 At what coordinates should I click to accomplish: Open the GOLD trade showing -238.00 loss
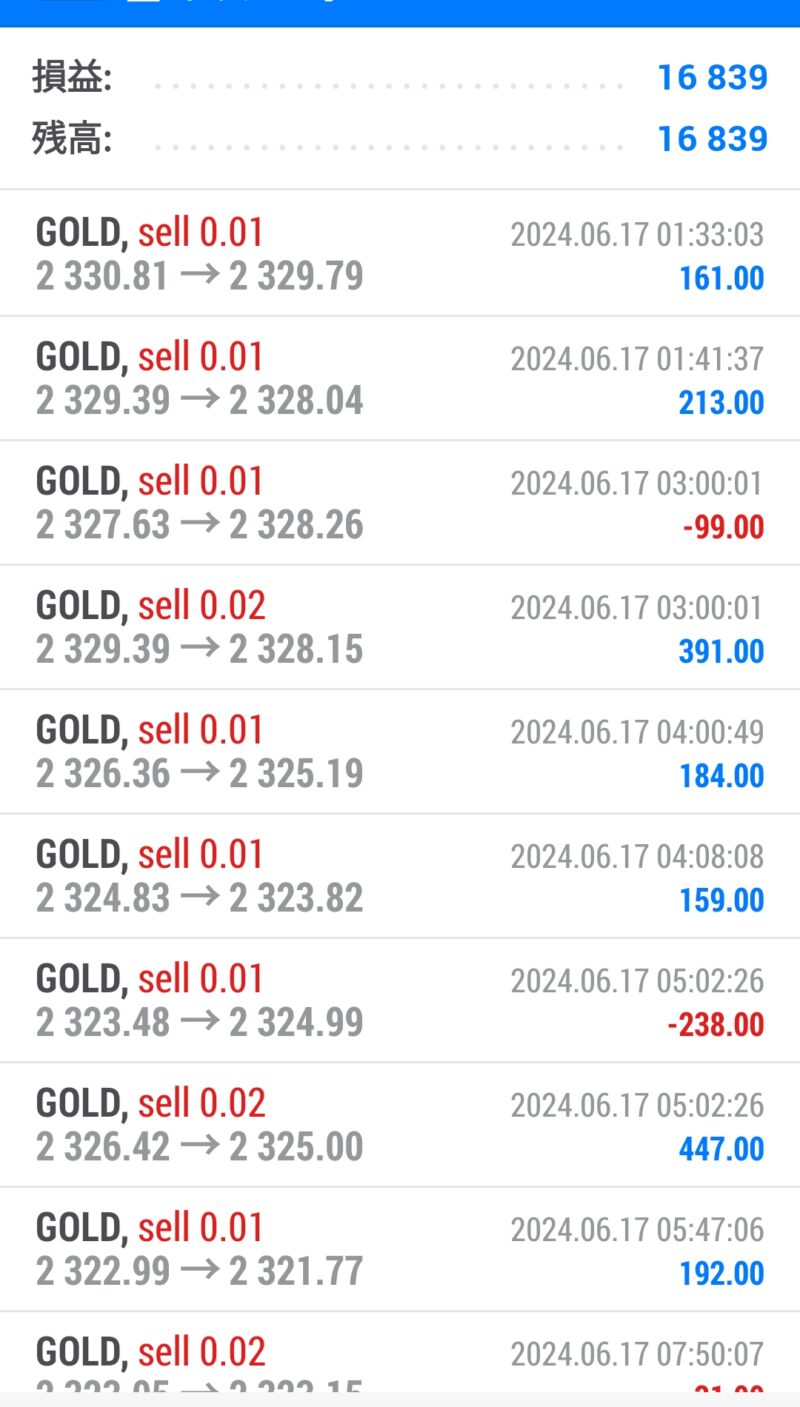[x=400, y=1000]
